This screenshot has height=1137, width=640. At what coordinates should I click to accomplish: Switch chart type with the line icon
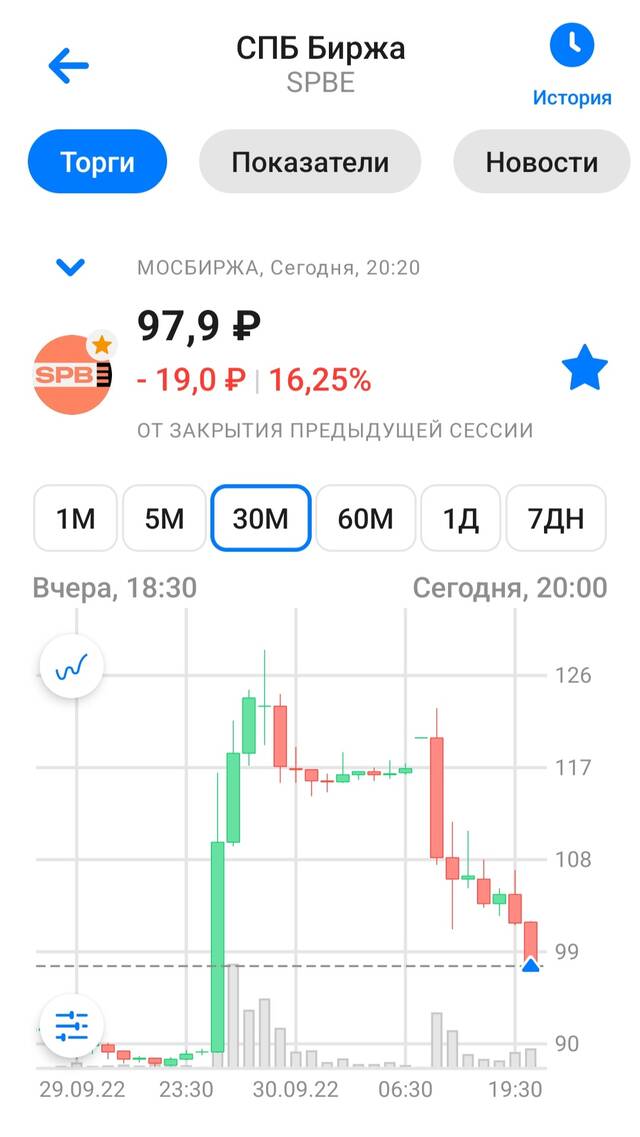pyautogui.click(x=72, y=666)
